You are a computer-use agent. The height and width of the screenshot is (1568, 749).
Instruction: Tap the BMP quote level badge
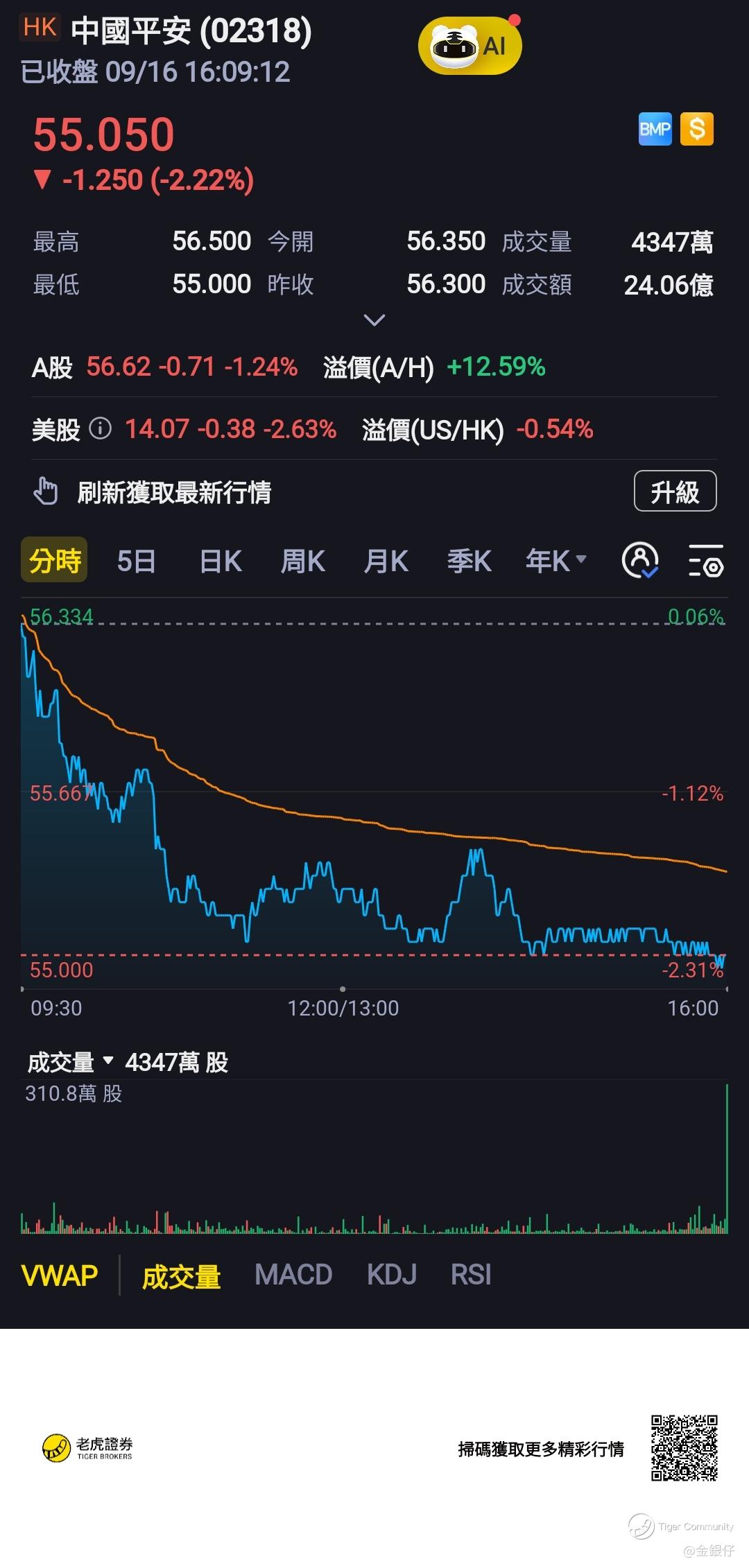tap(655, 130)
